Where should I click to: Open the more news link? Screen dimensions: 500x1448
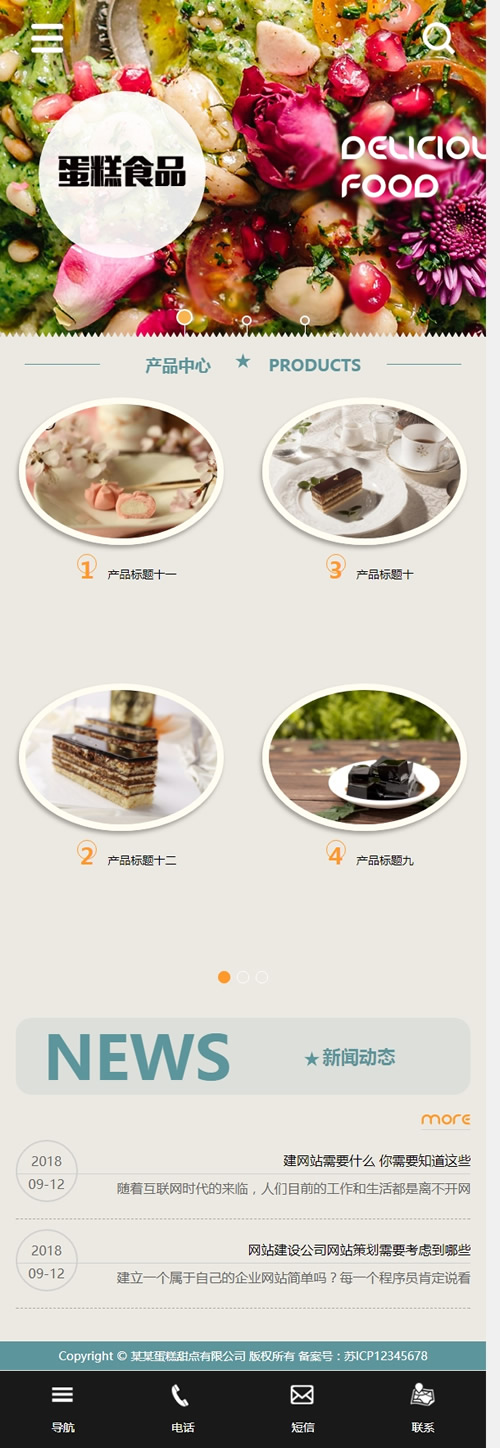point(446,1119)
